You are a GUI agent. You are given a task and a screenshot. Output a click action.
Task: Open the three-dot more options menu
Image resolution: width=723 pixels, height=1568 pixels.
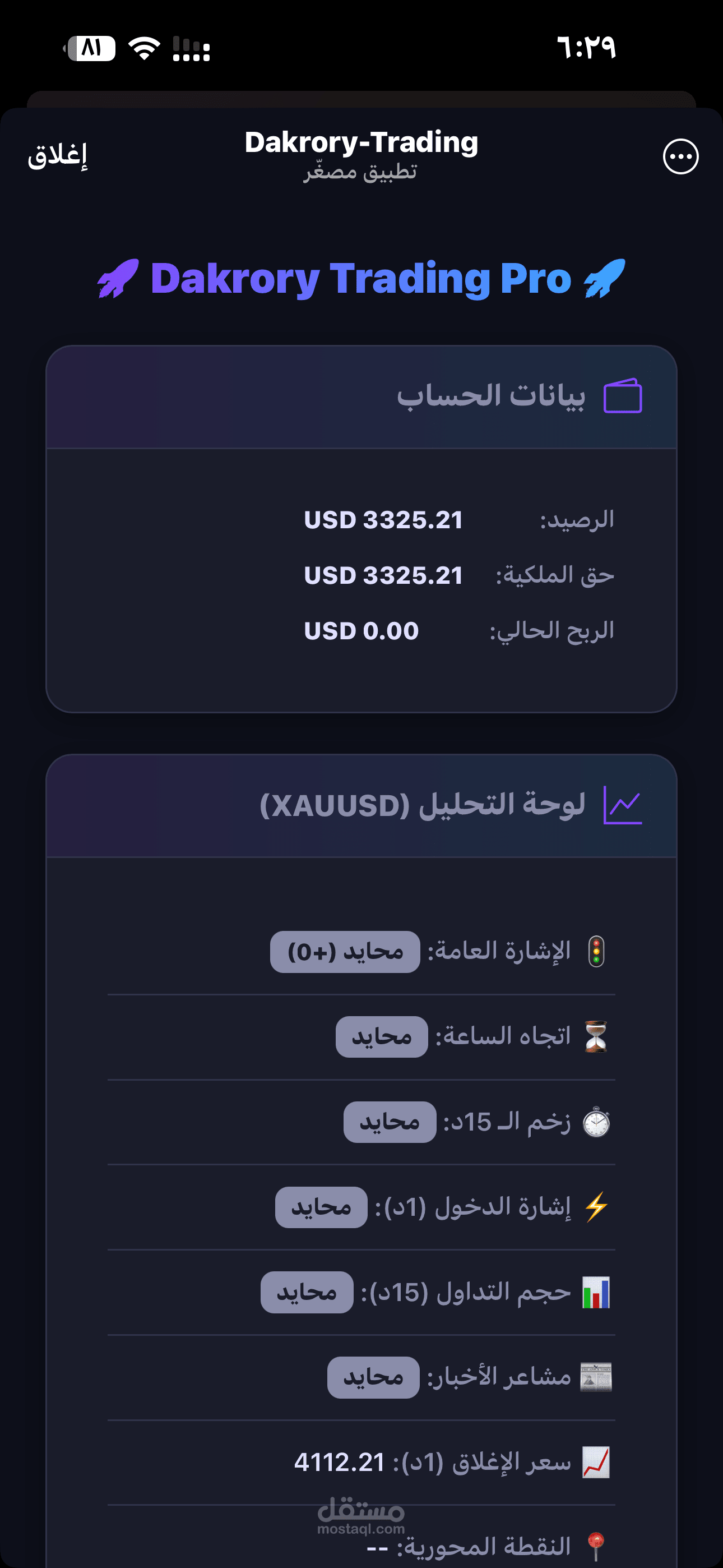point(680,156)
